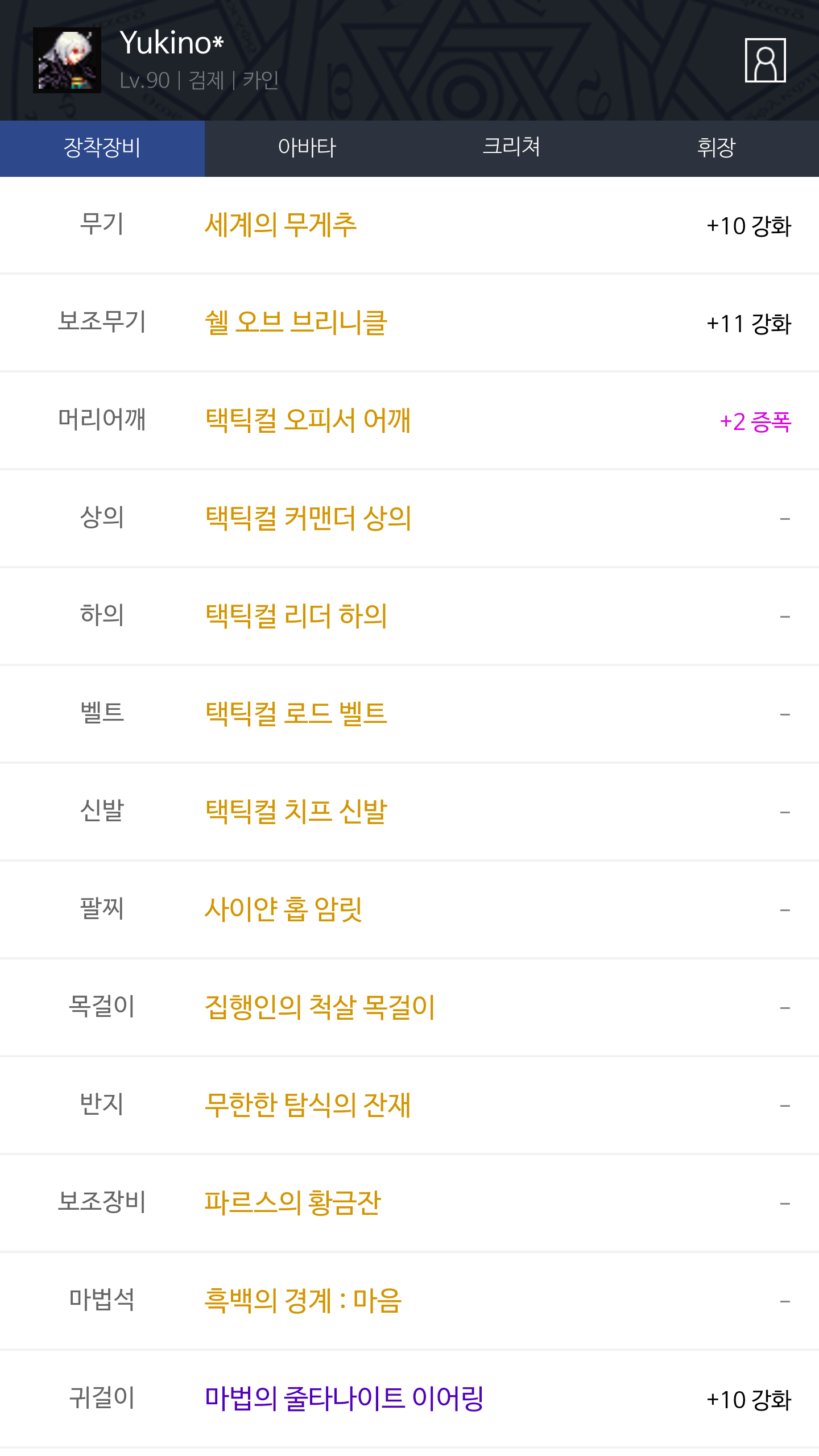Tap 택틱컬 리더 하의 row

click(x=409, y=617)
